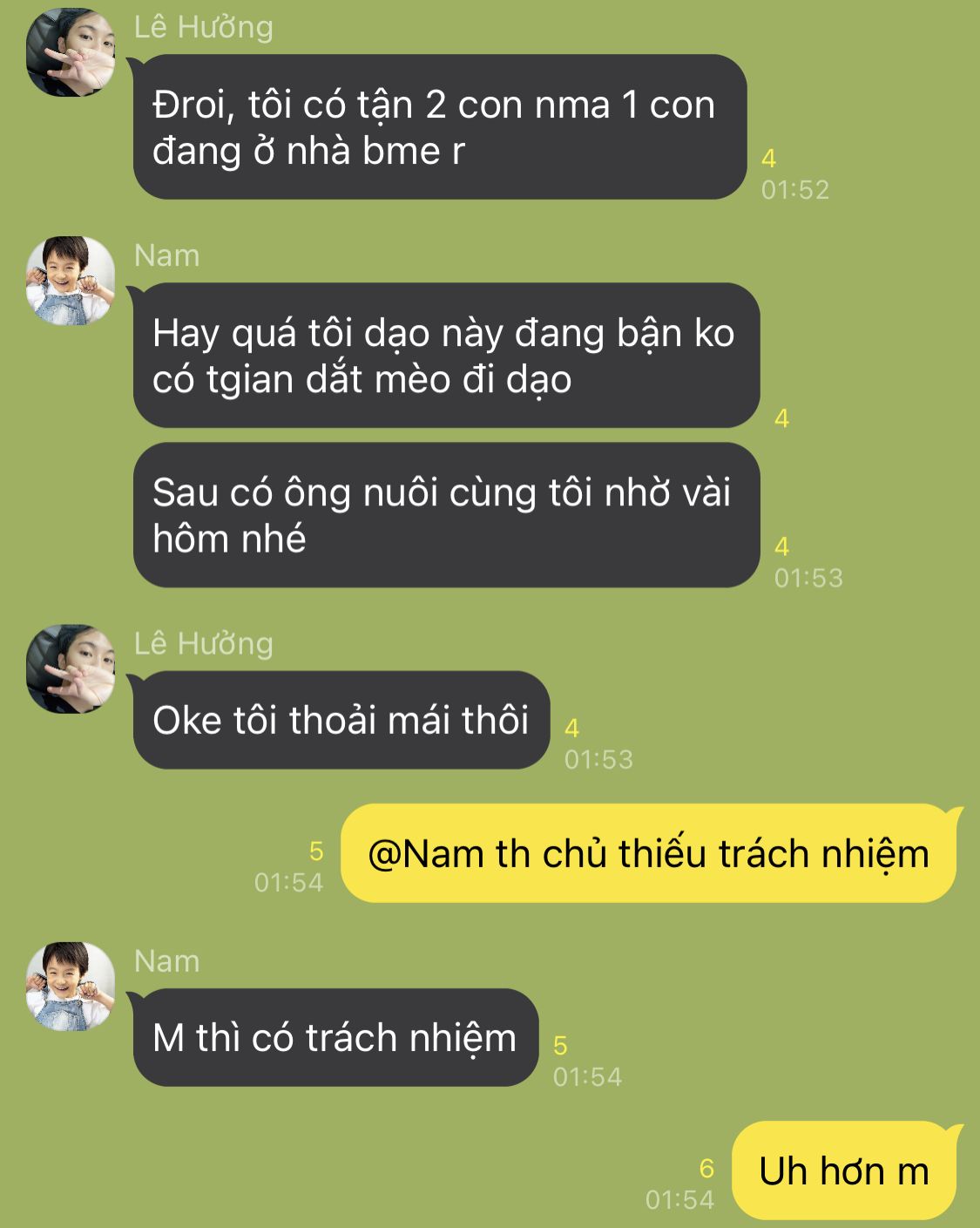This screenshot has height=1228, width=980.
Task: Tap the @Nam mention in the yellow message
Action: (426, 854)
